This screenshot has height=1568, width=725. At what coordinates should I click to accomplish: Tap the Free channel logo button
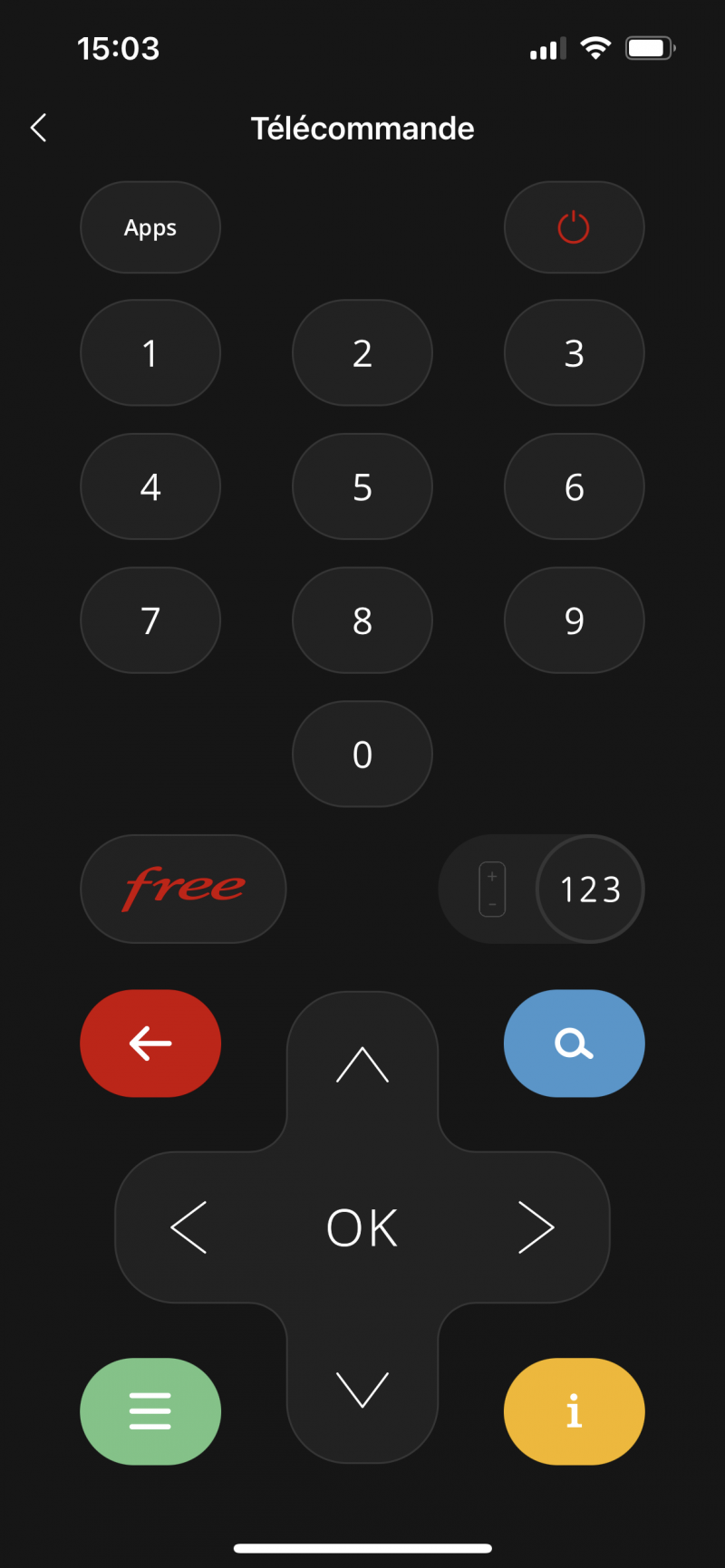183,889
